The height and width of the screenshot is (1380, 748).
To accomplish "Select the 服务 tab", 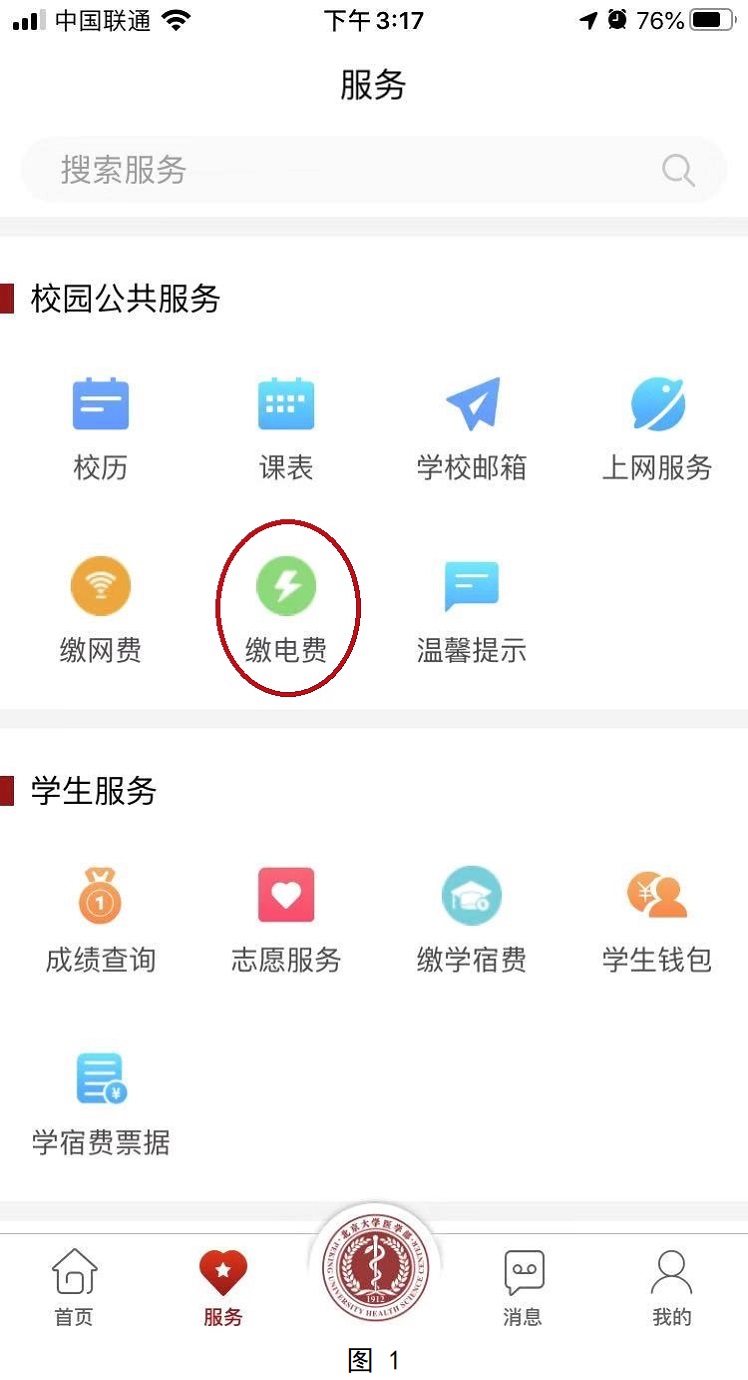I will [223, 1286].
